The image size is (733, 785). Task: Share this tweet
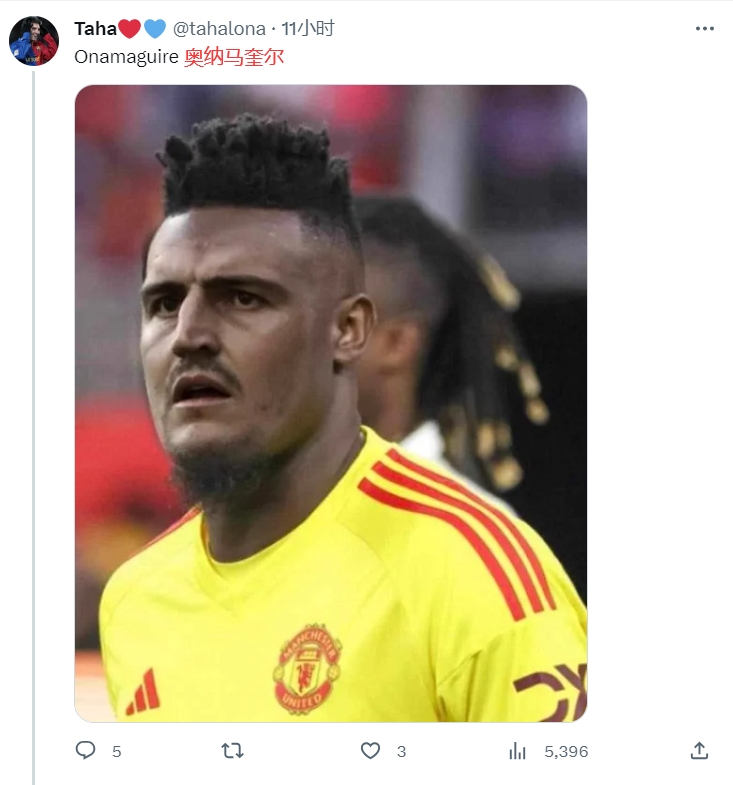(x=700, y=750)
